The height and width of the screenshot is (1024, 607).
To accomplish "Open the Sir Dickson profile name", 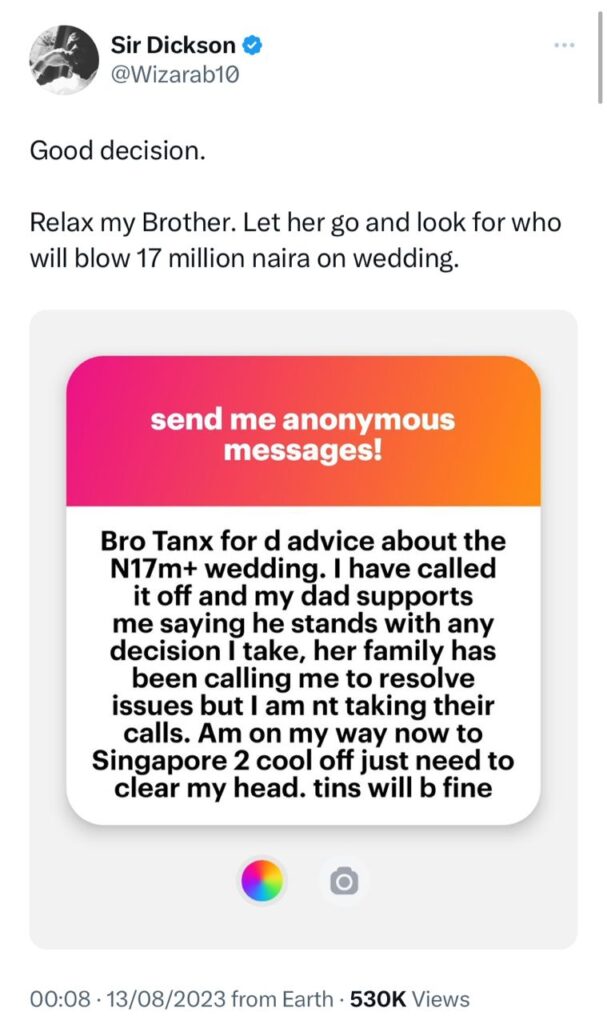I will (x=172, y=46).
